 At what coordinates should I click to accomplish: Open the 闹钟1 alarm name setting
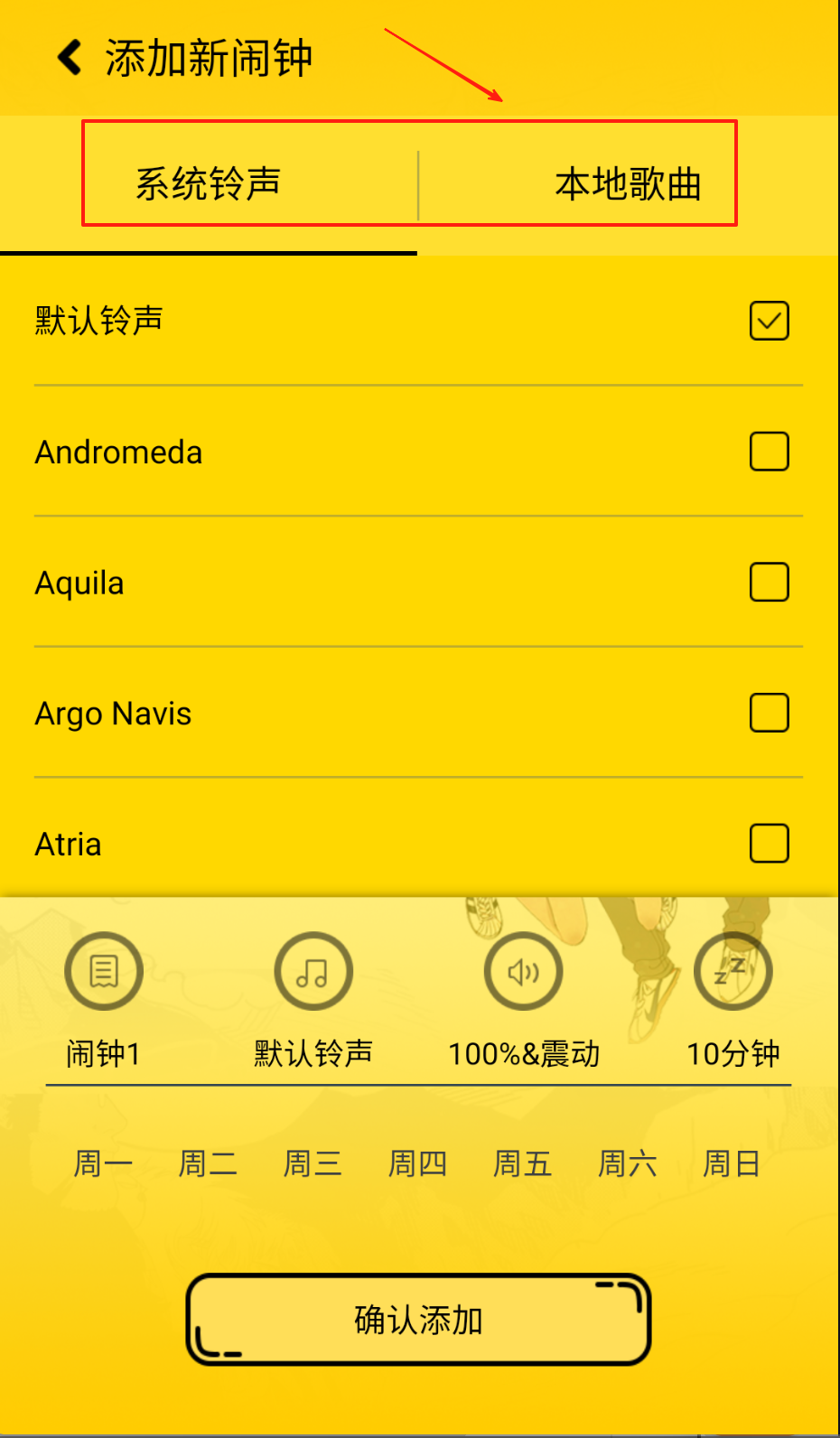pyautogui.click(x=104, y=972)
